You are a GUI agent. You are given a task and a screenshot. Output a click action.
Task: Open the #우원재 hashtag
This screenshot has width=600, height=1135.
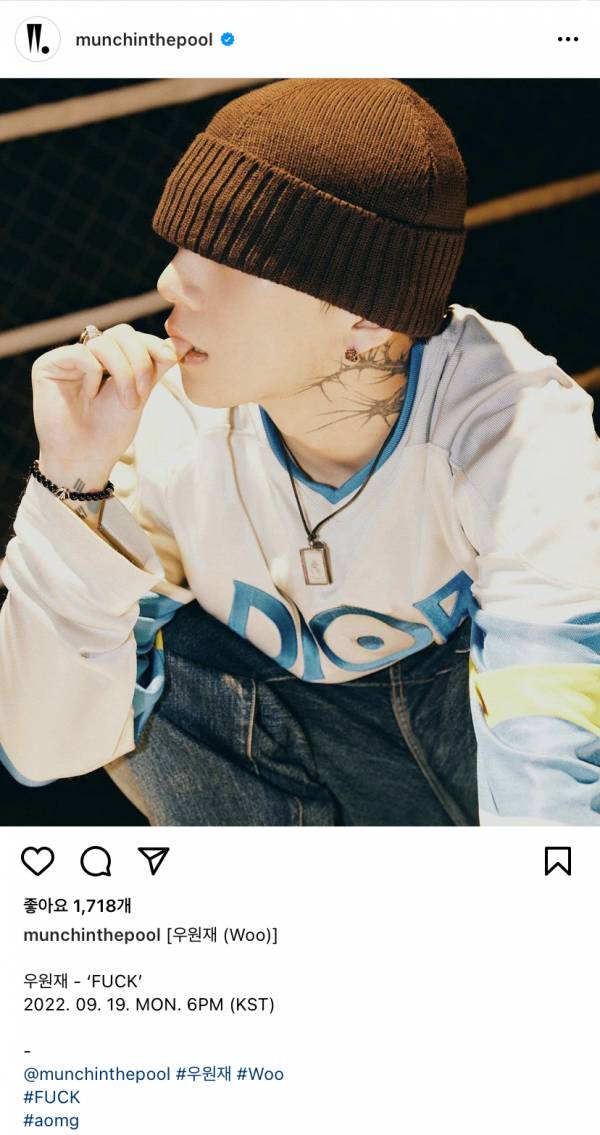click(x=203, y=1074)
